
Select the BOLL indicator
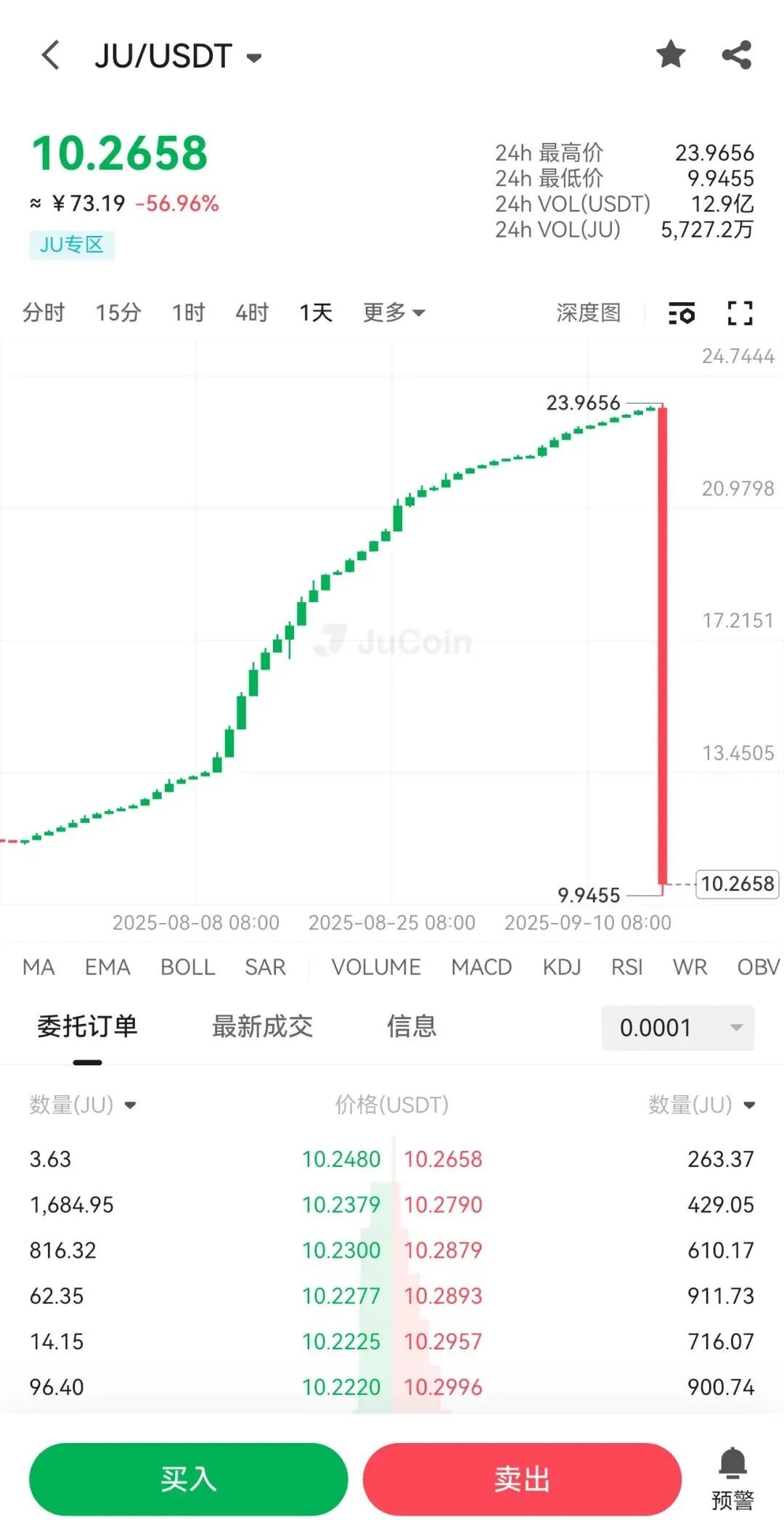(186, 967)
